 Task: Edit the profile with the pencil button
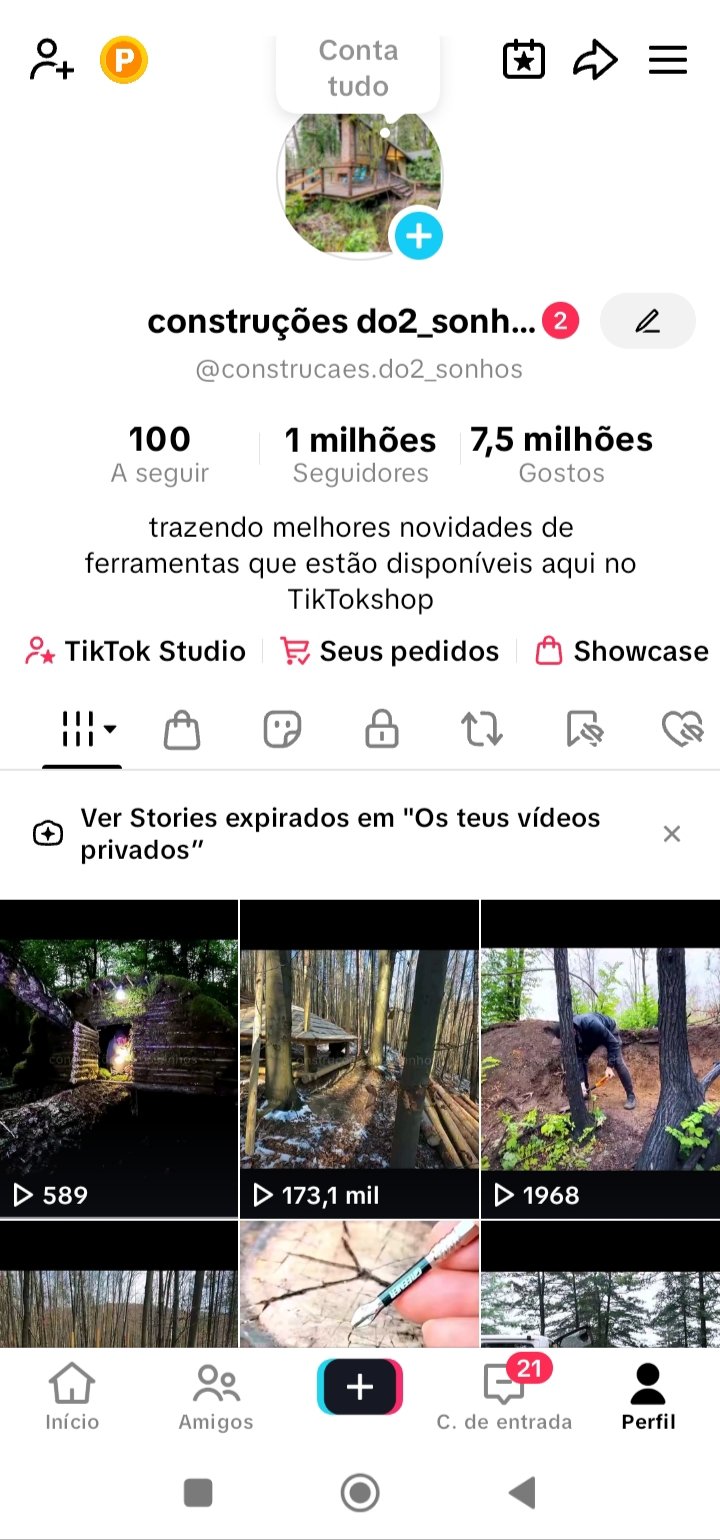(x=647, y=321)
